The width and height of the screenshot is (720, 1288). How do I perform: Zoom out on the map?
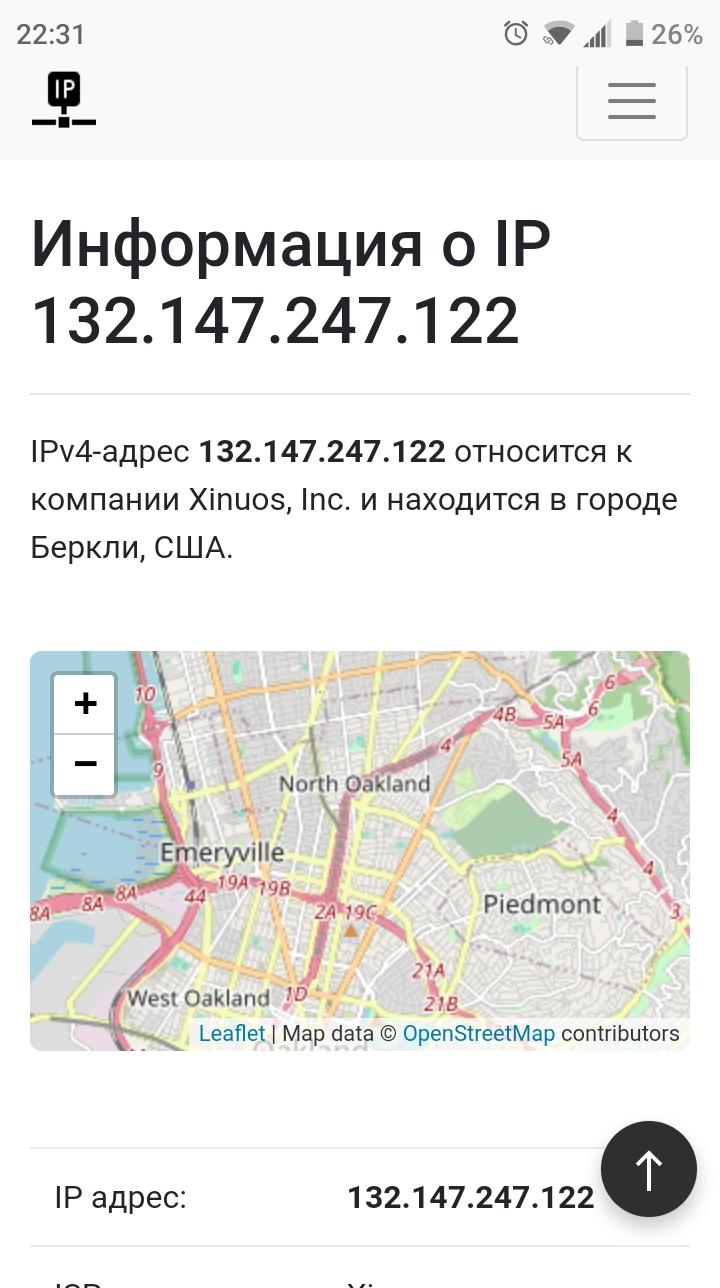pyautogui.click(x=85, y=765)
